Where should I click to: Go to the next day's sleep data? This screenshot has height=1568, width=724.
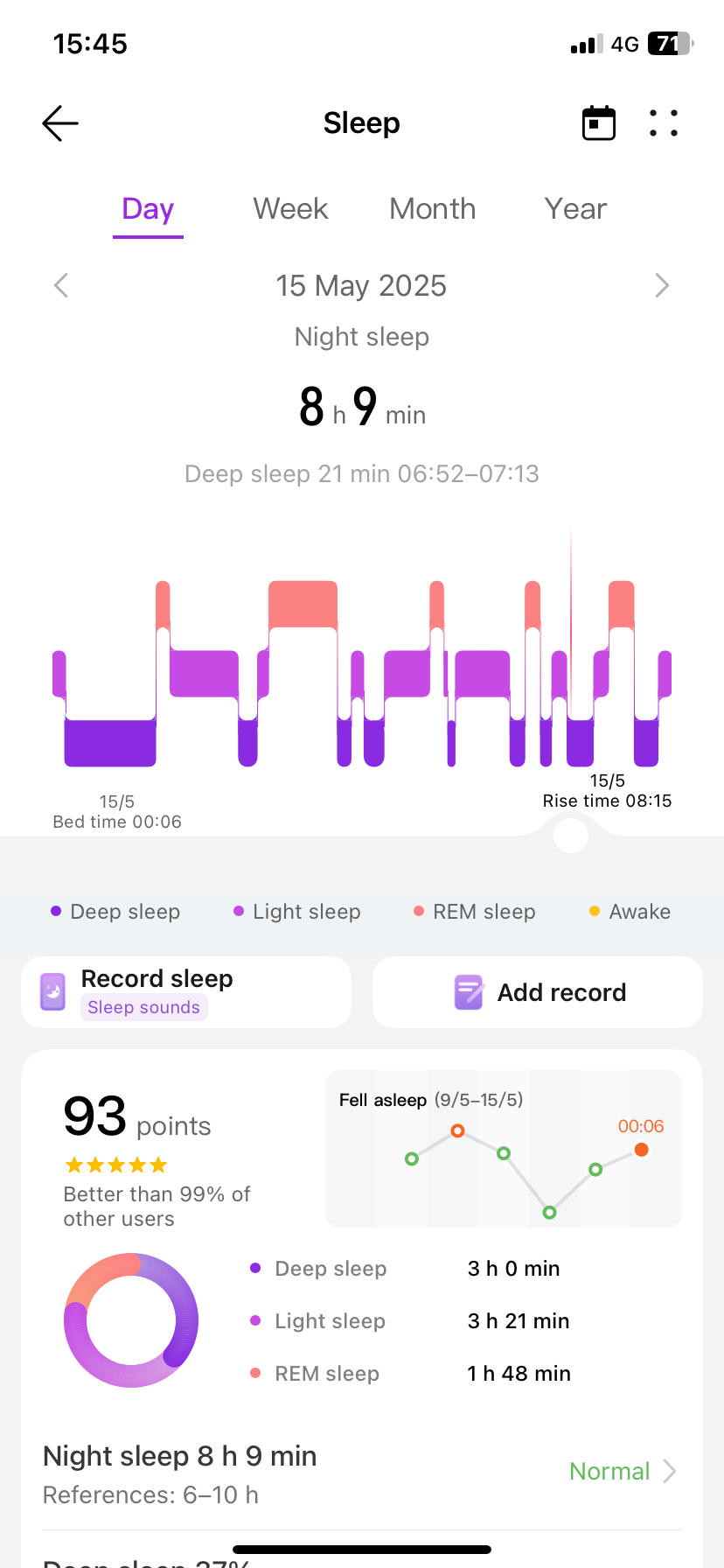click(x=662, y=285)
